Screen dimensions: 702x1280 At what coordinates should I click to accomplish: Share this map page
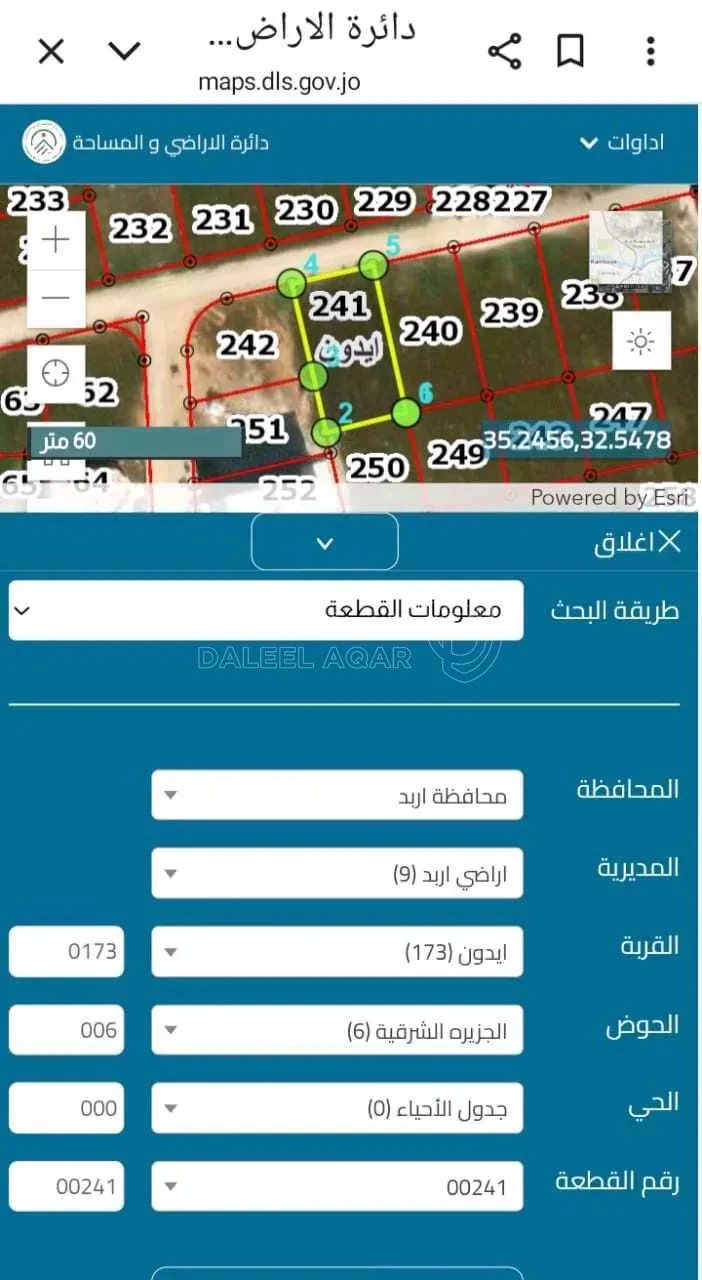click(505, 51)
